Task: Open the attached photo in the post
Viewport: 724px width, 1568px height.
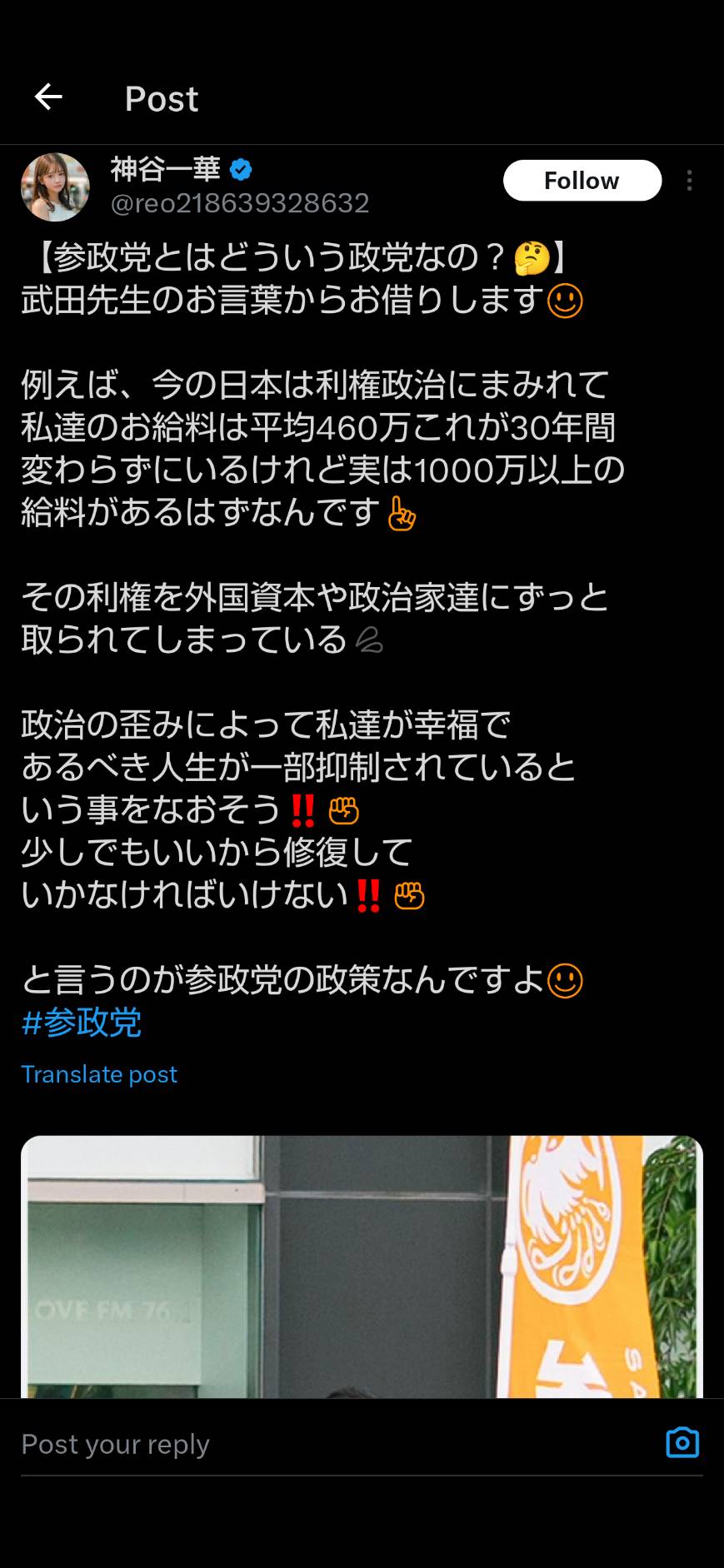Action: pyautogui.click(x=362, y=1267)
